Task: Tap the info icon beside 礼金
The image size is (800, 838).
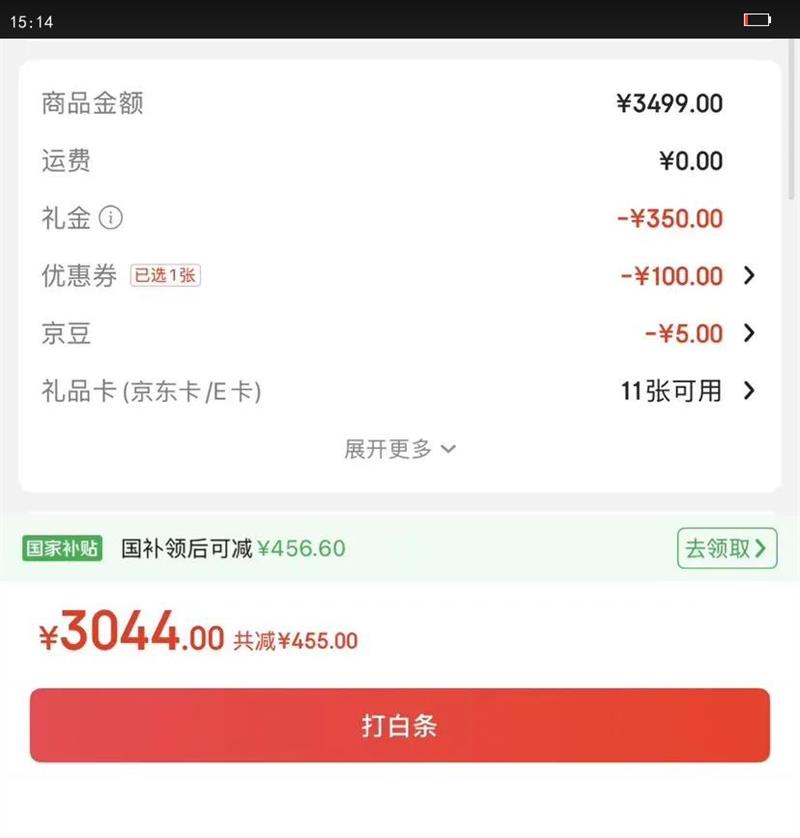Action: pyautogui.click(x=111, y=218)
